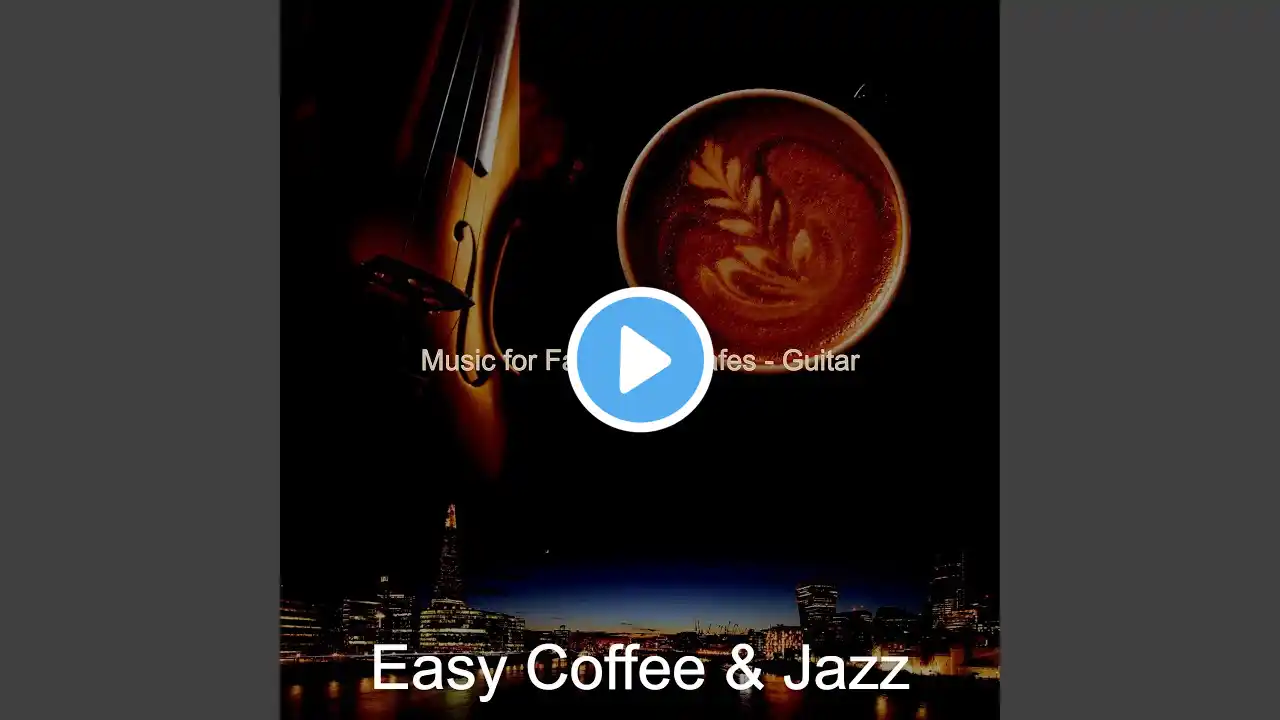Play the Easy Coffee & Jazz video
The height and width of the screenshot is (720, 1280).
point(640,359)
